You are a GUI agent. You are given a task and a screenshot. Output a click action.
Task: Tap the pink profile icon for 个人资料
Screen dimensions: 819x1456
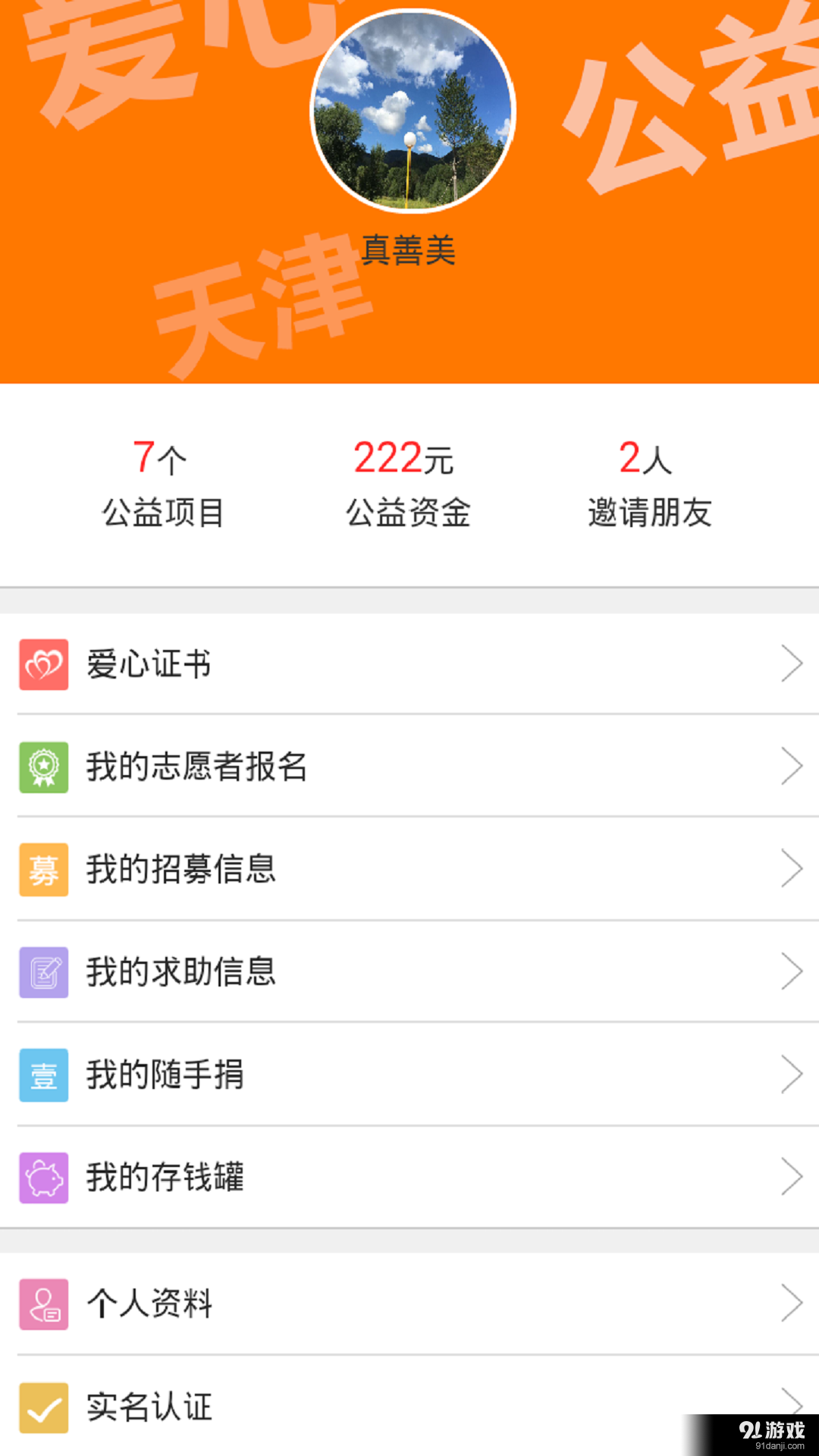tap(43, 1304)
